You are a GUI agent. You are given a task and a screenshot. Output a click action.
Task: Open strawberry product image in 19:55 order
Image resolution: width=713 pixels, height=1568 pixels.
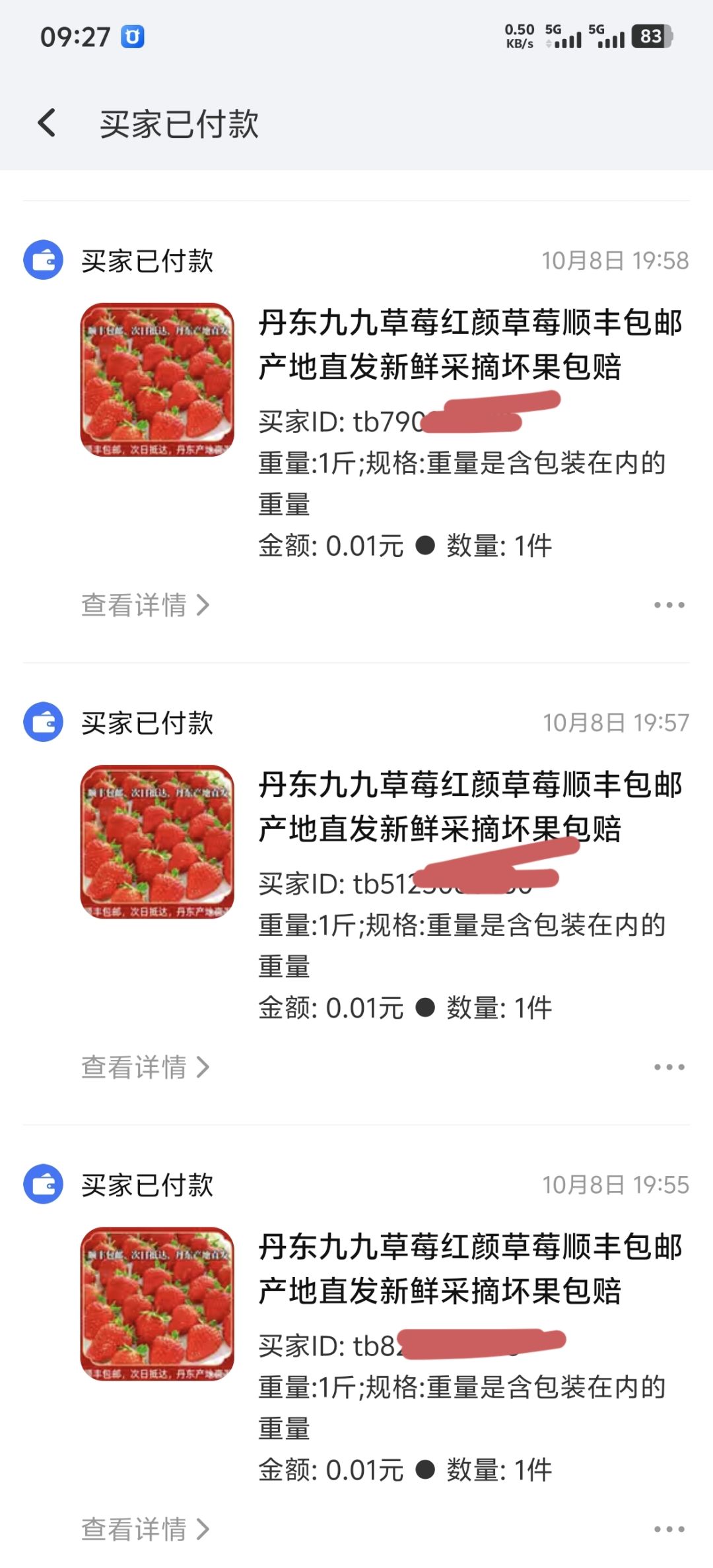click(157, 1303)
